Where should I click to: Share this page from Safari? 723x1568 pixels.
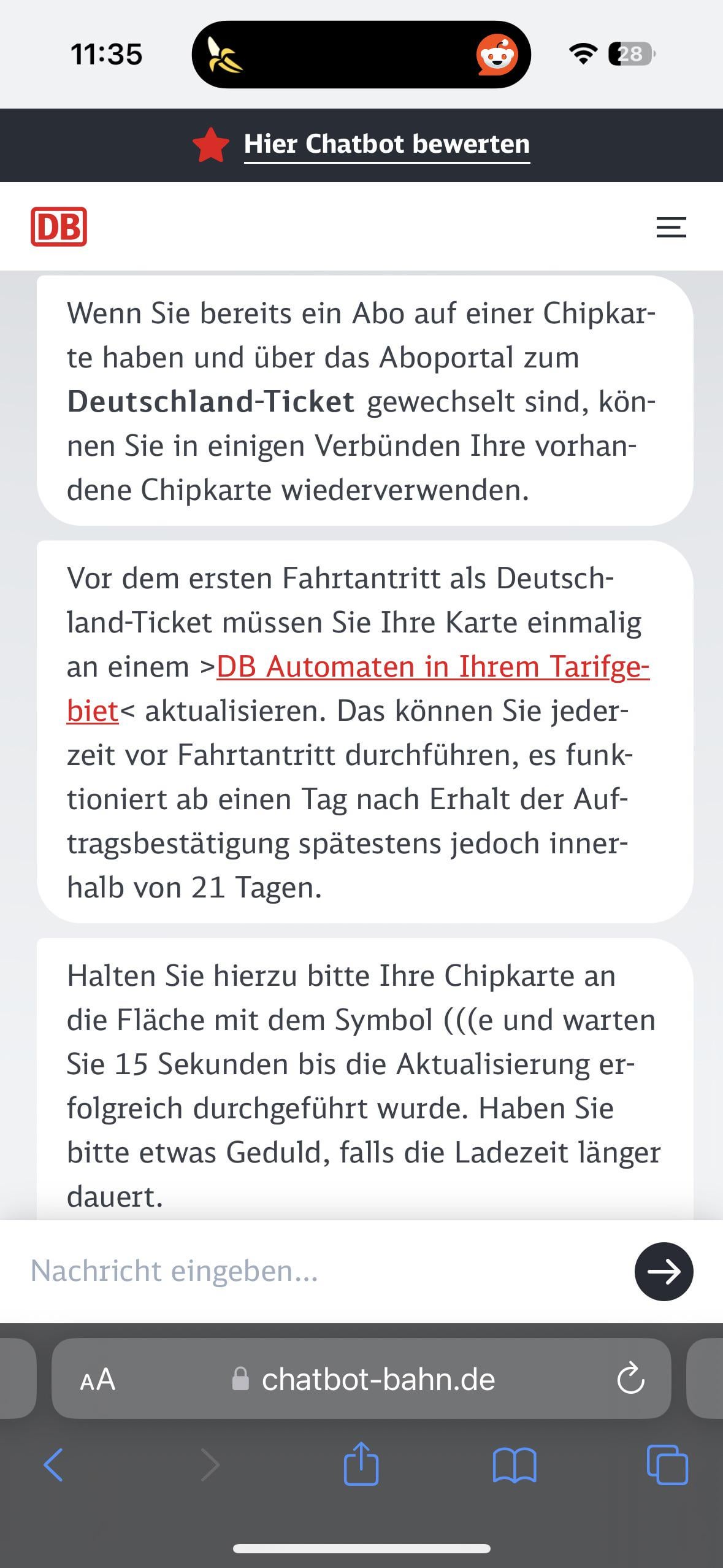point(361,1464)
